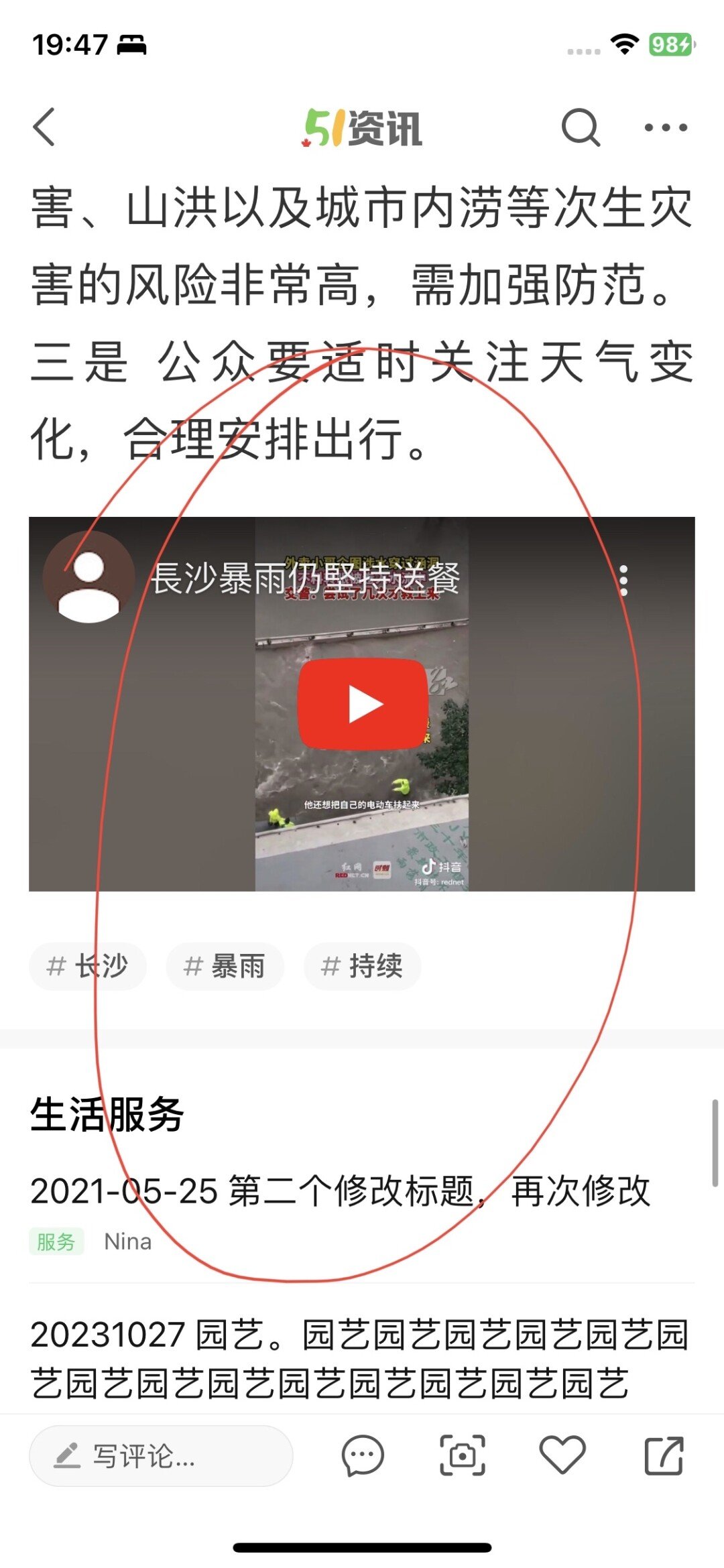This screenshot has height=1568, width=724.
Task: Open the three-dot more options menu
Action: click(x=665, y=127)
